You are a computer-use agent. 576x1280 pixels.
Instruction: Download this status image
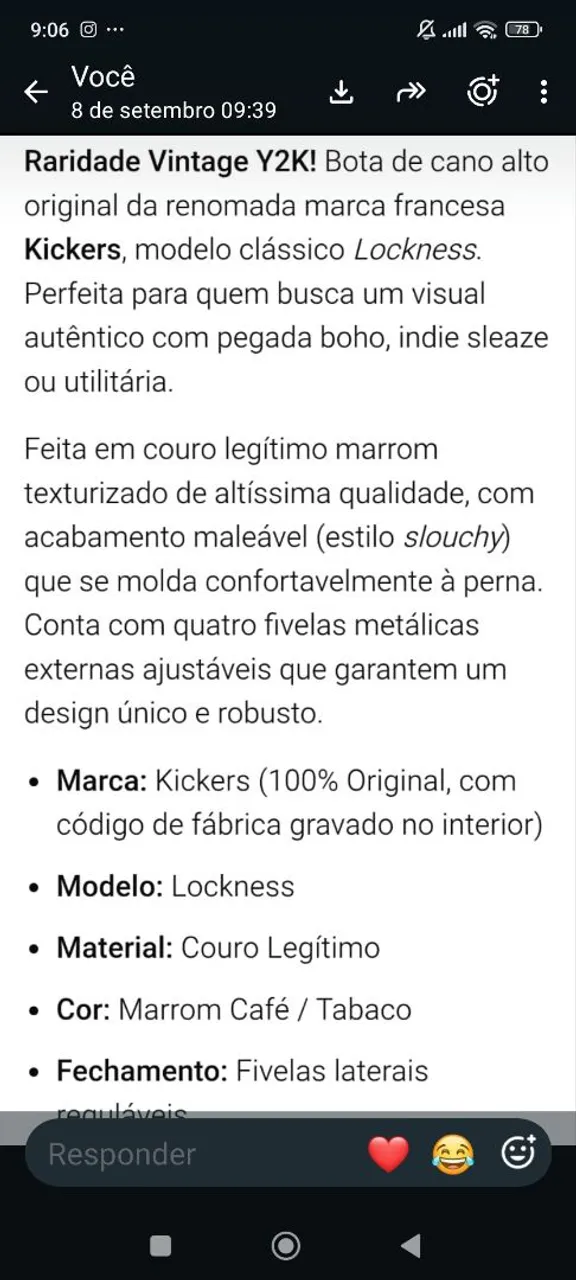[x=342, y=92]
